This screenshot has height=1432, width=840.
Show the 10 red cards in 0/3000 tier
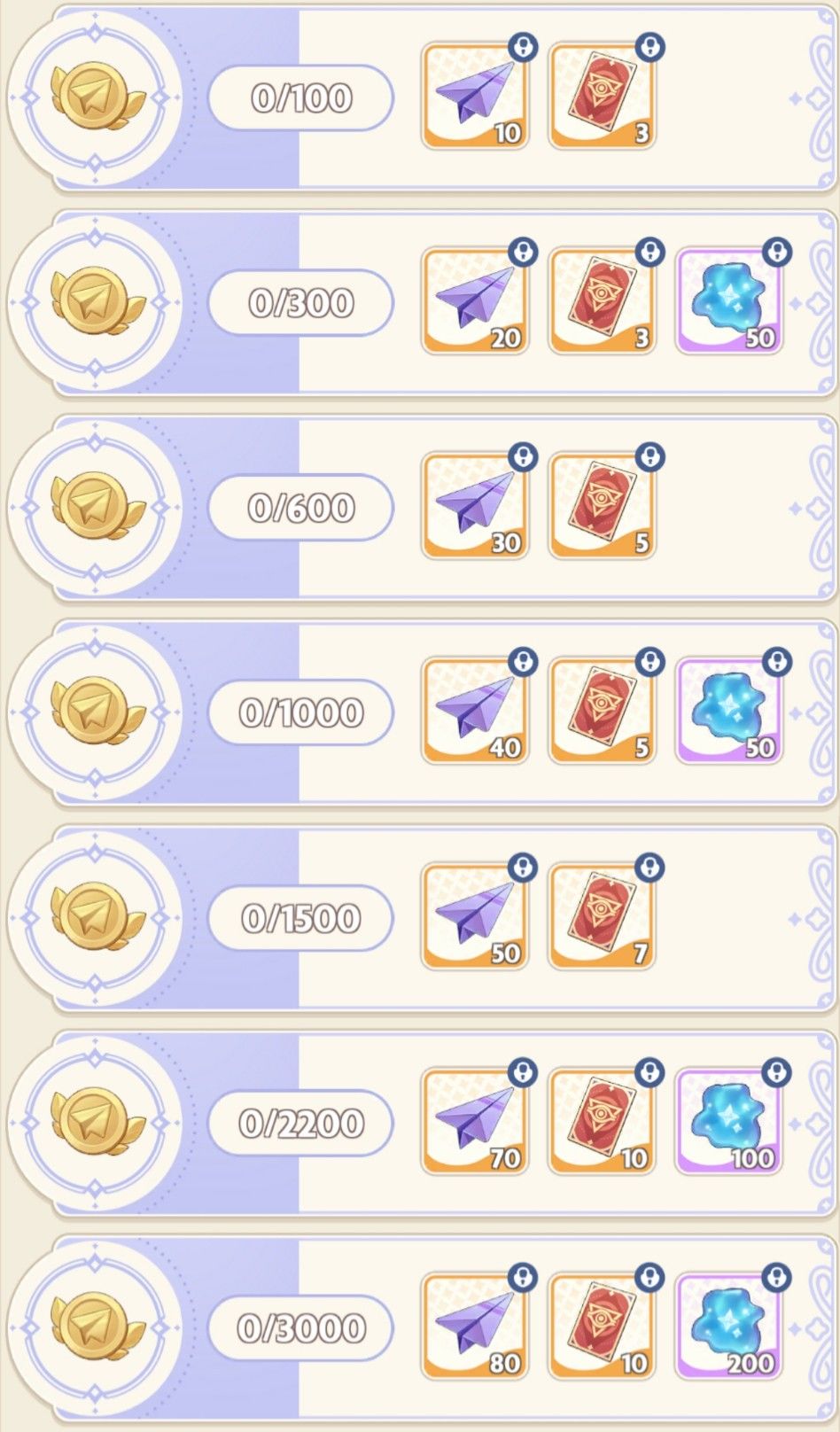pos(603,1327)
